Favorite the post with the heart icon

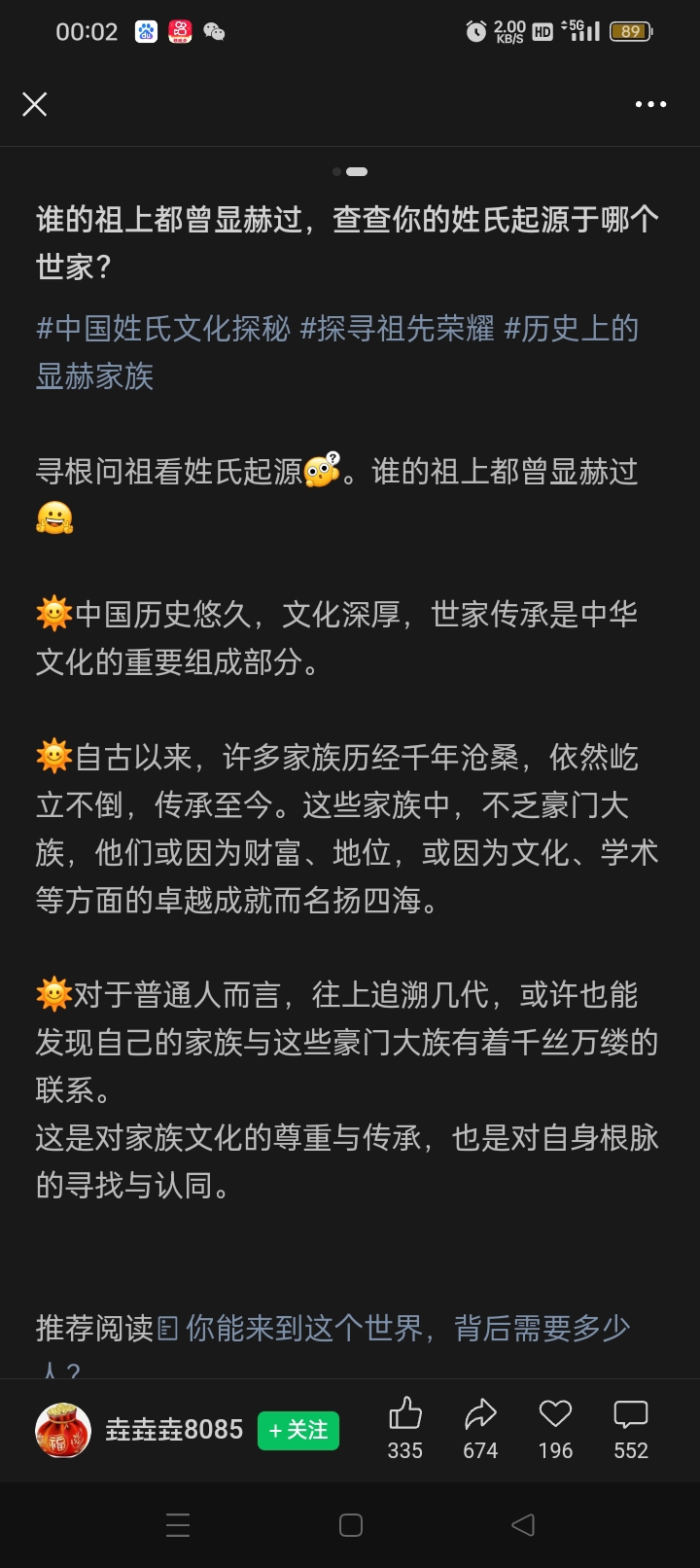[555, 1428]
